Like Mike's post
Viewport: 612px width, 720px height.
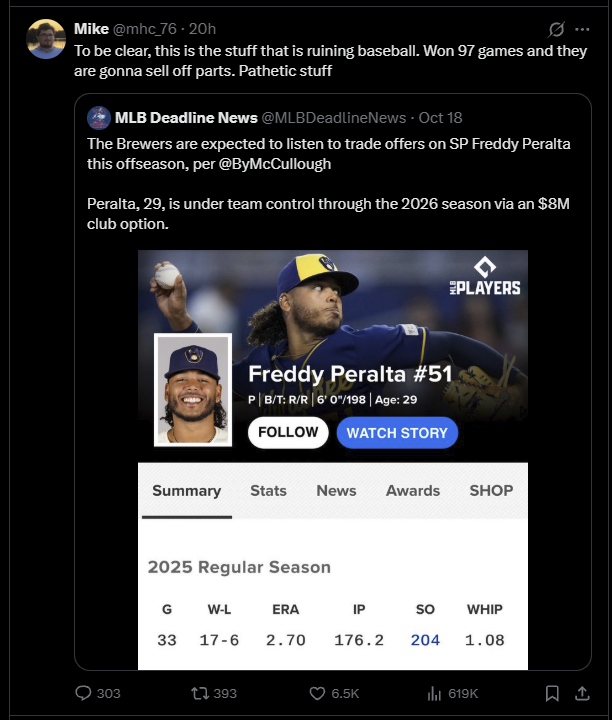click(318, 693)
